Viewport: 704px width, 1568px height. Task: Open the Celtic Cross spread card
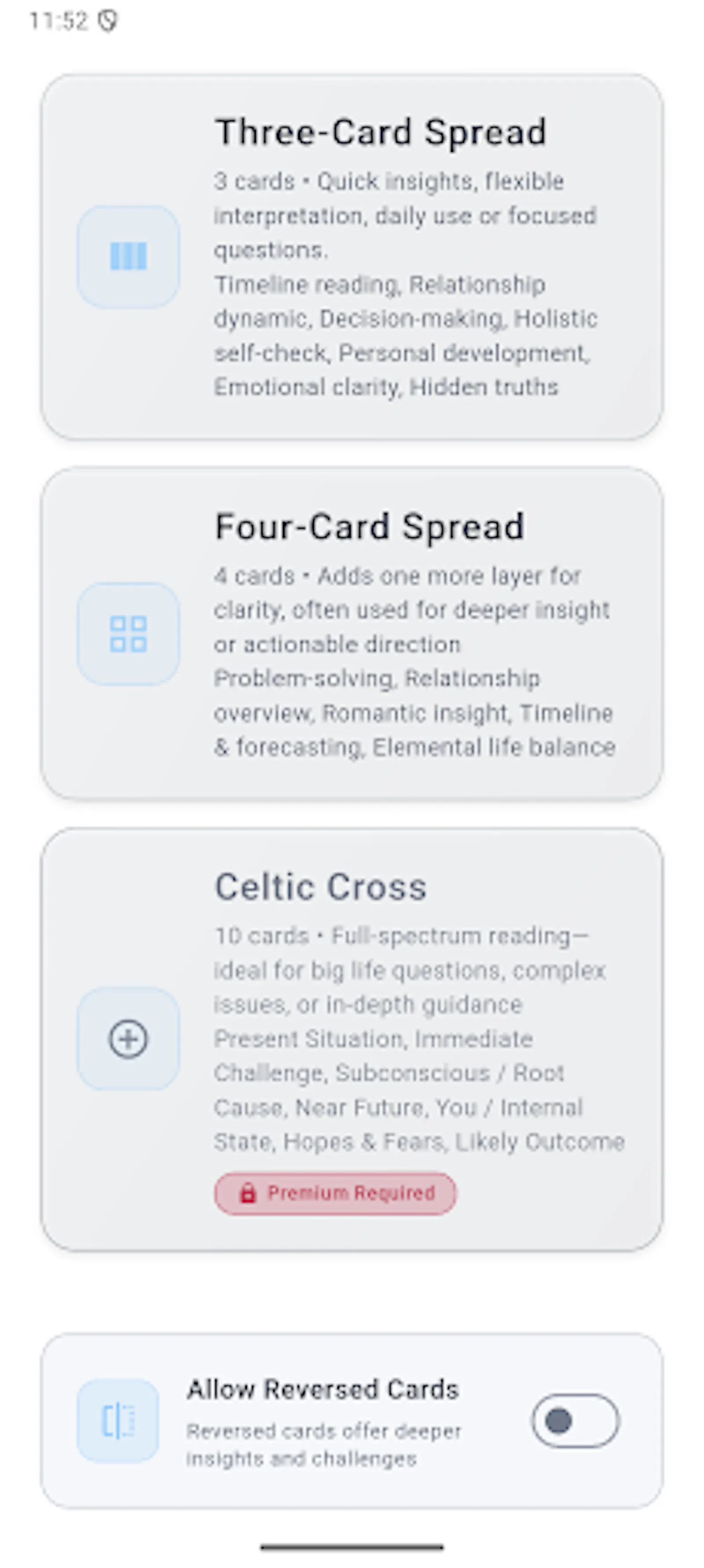coord(352,1039)
